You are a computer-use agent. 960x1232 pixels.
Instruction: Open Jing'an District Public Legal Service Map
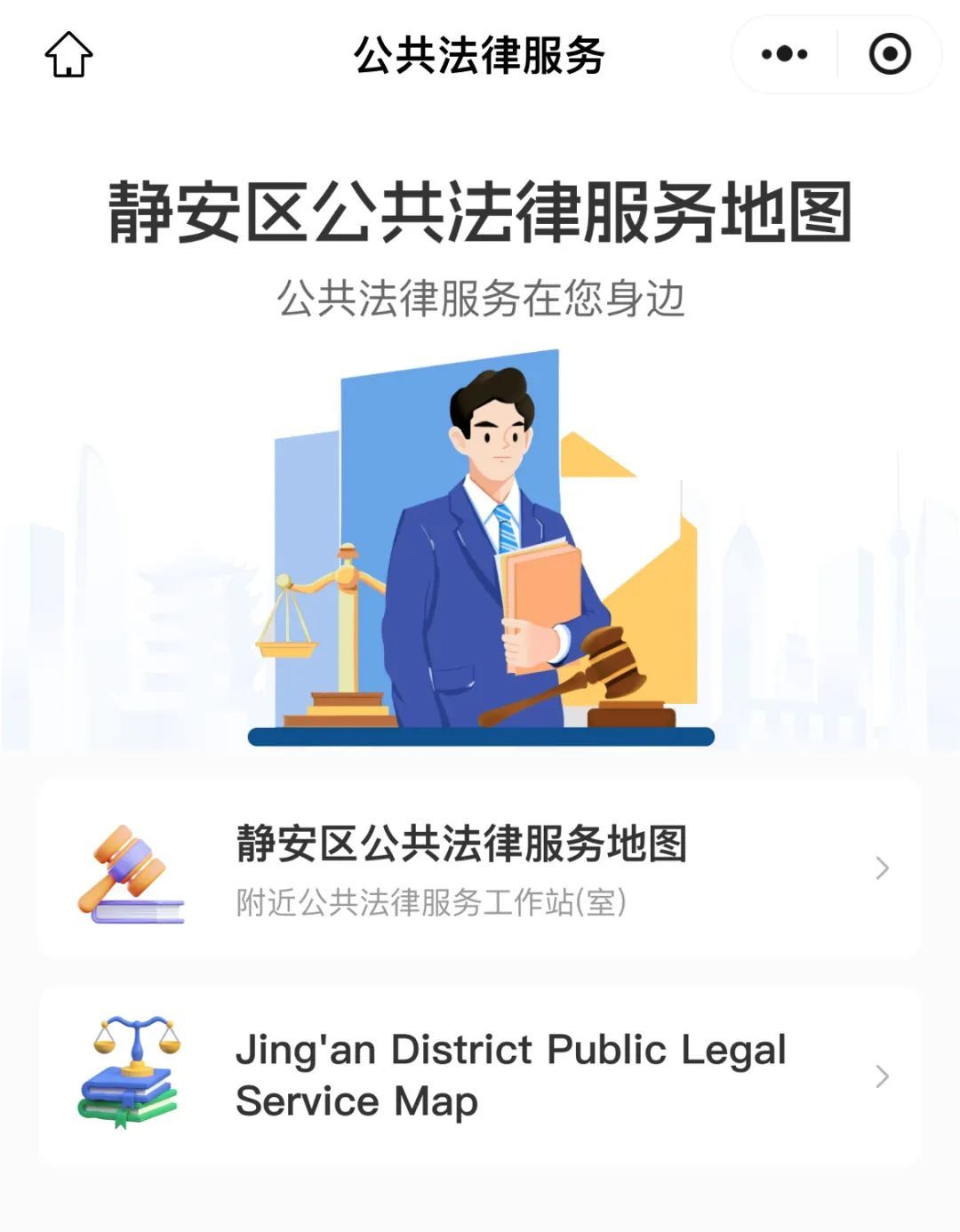[x=480, y=1076]
